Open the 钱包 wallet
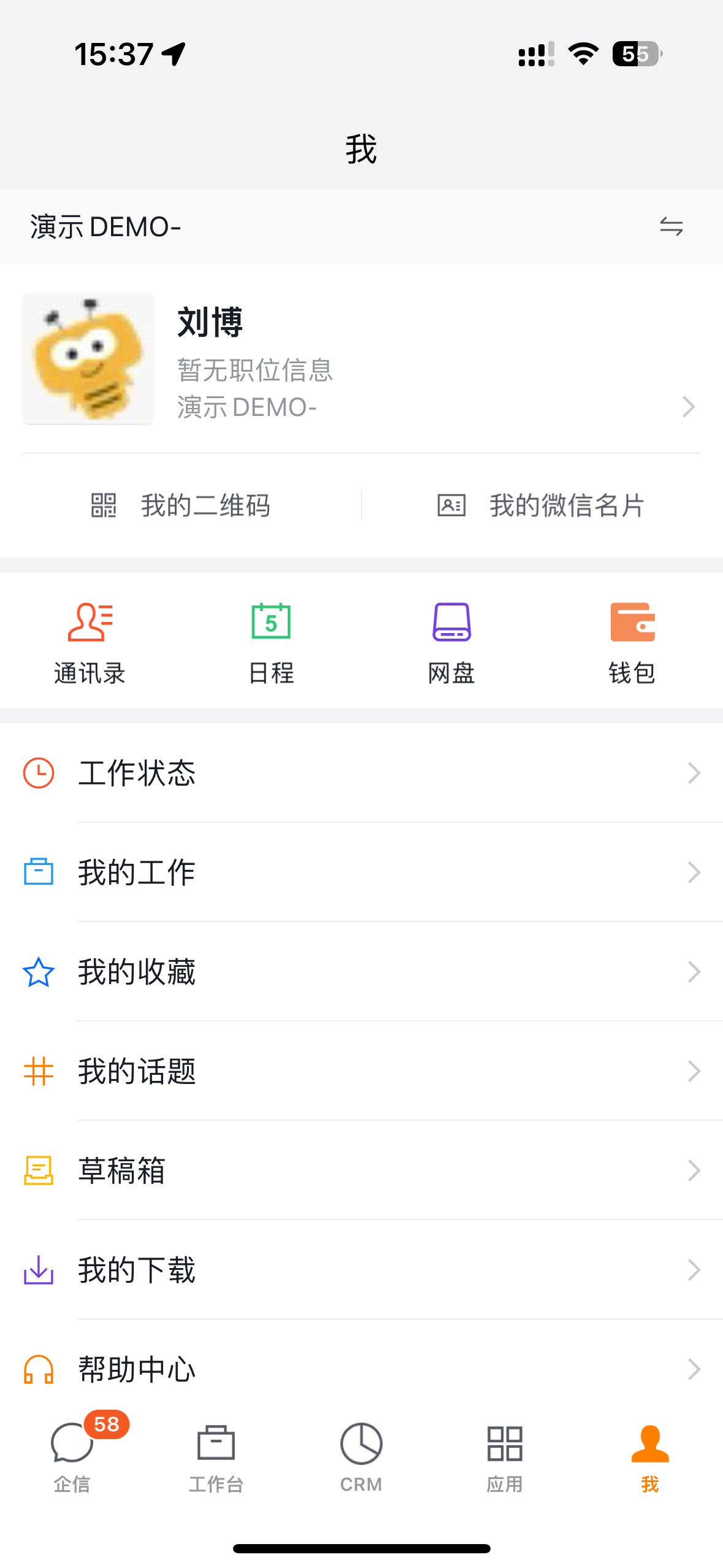 point(632,642)
